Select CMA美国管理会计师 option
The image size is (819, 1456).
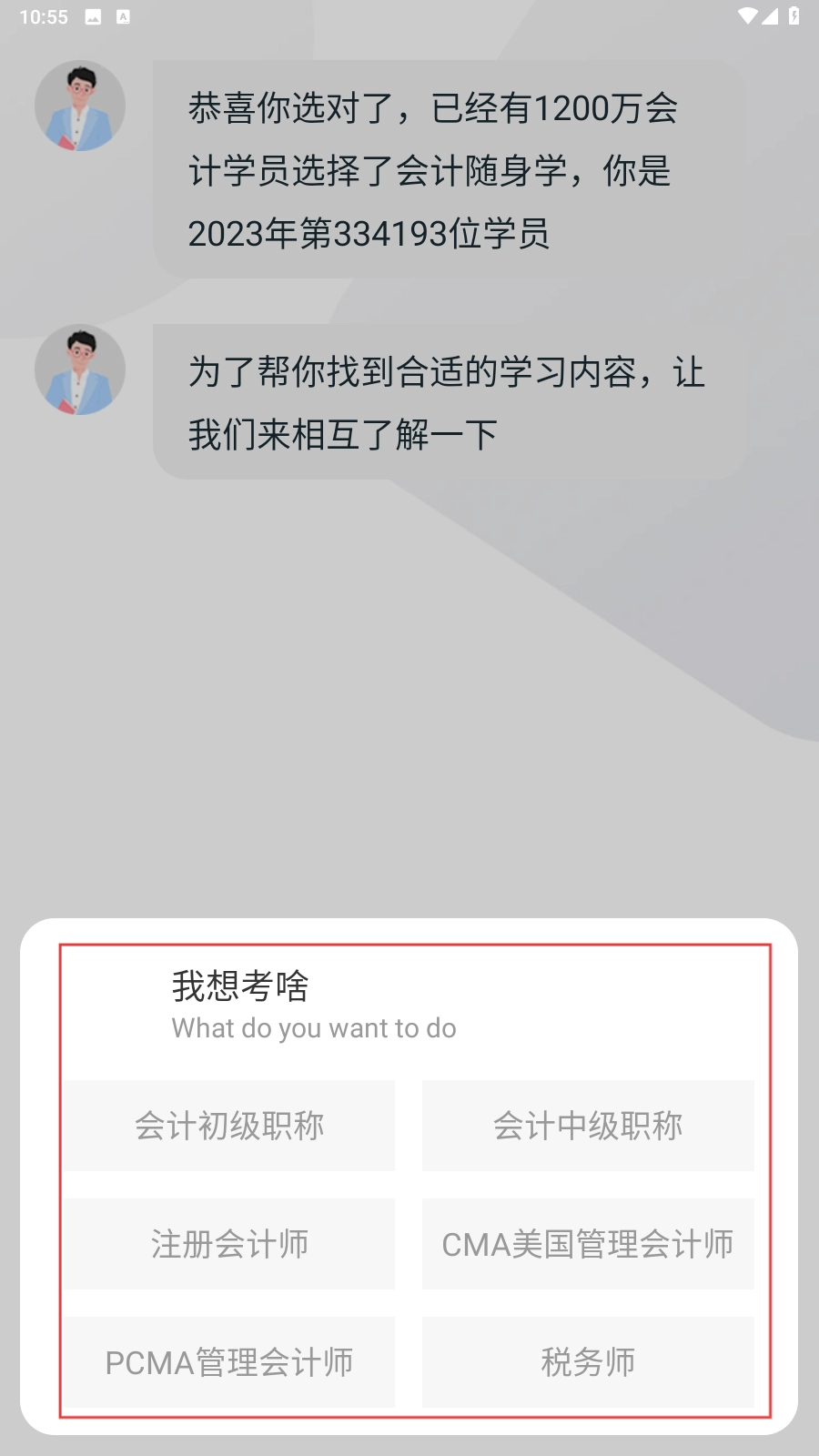tap(588, 1244)
